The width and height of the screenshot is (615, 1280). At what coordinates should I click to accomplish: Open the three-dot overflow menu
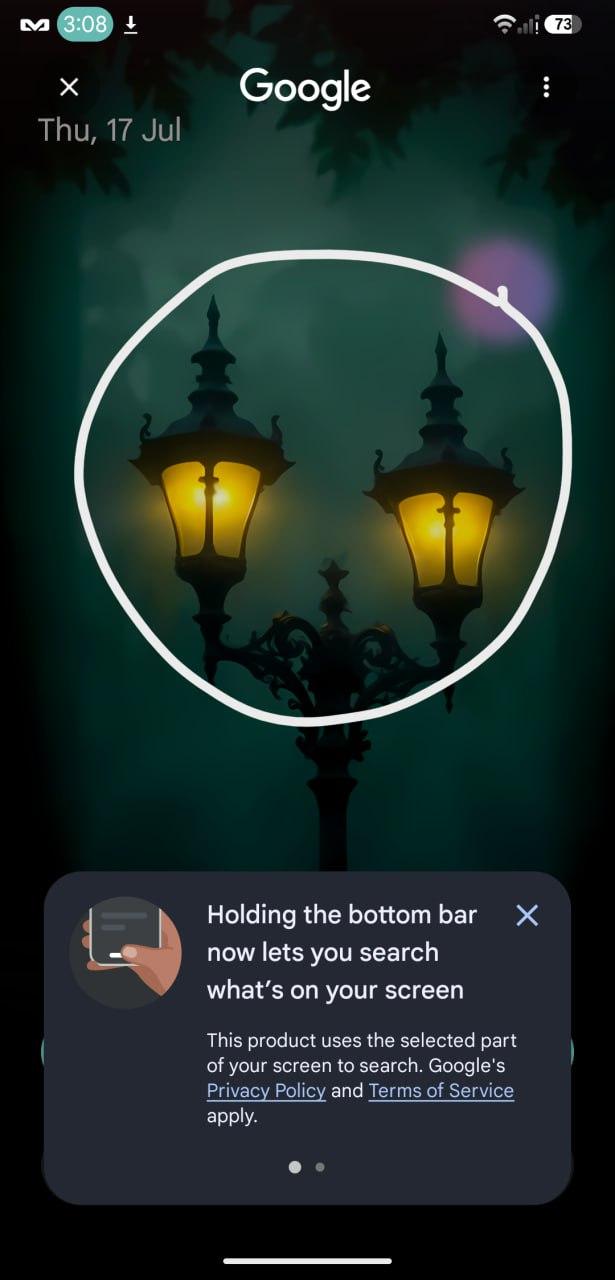pos(546,87)
